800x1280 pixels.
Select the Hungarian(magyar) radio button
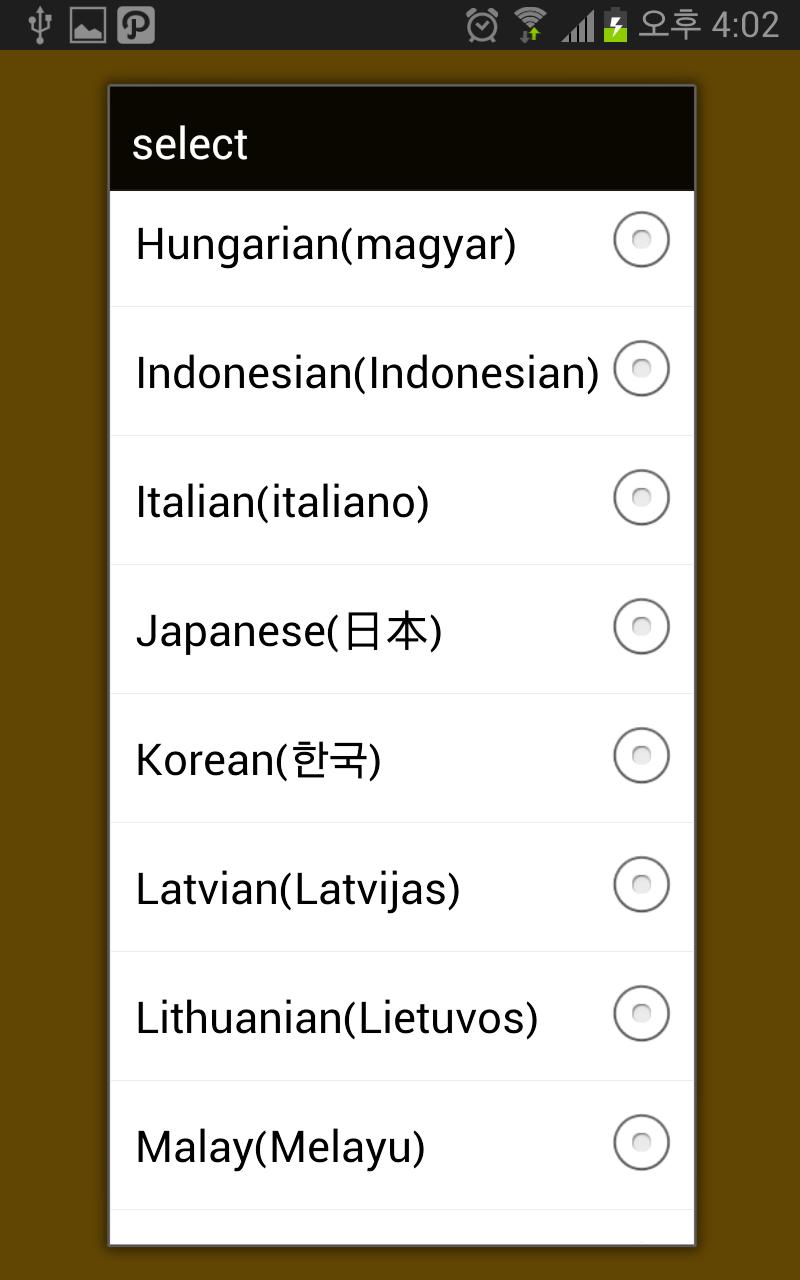(x=641, y=239)
